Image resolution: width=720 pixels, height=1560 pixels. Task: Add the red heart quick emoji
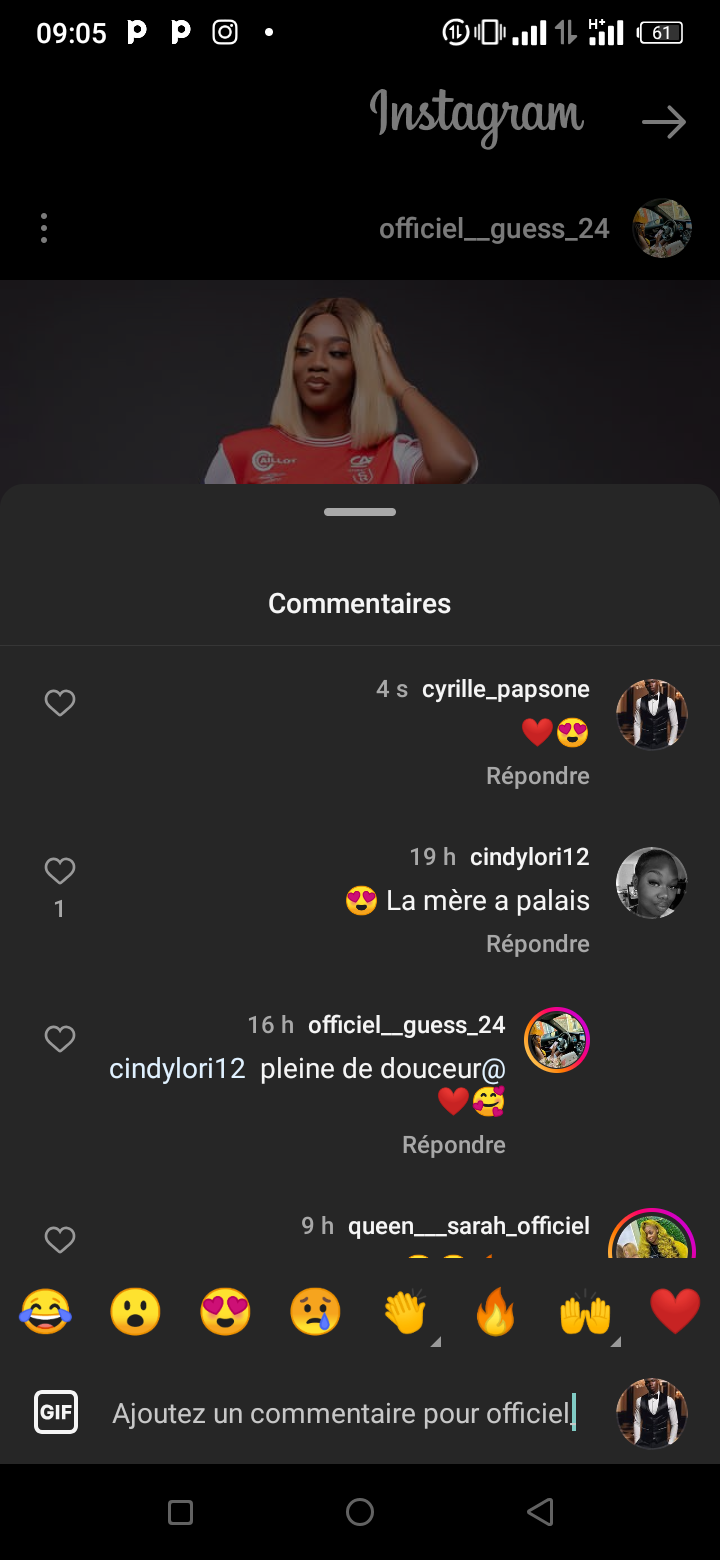point(675,1311)
